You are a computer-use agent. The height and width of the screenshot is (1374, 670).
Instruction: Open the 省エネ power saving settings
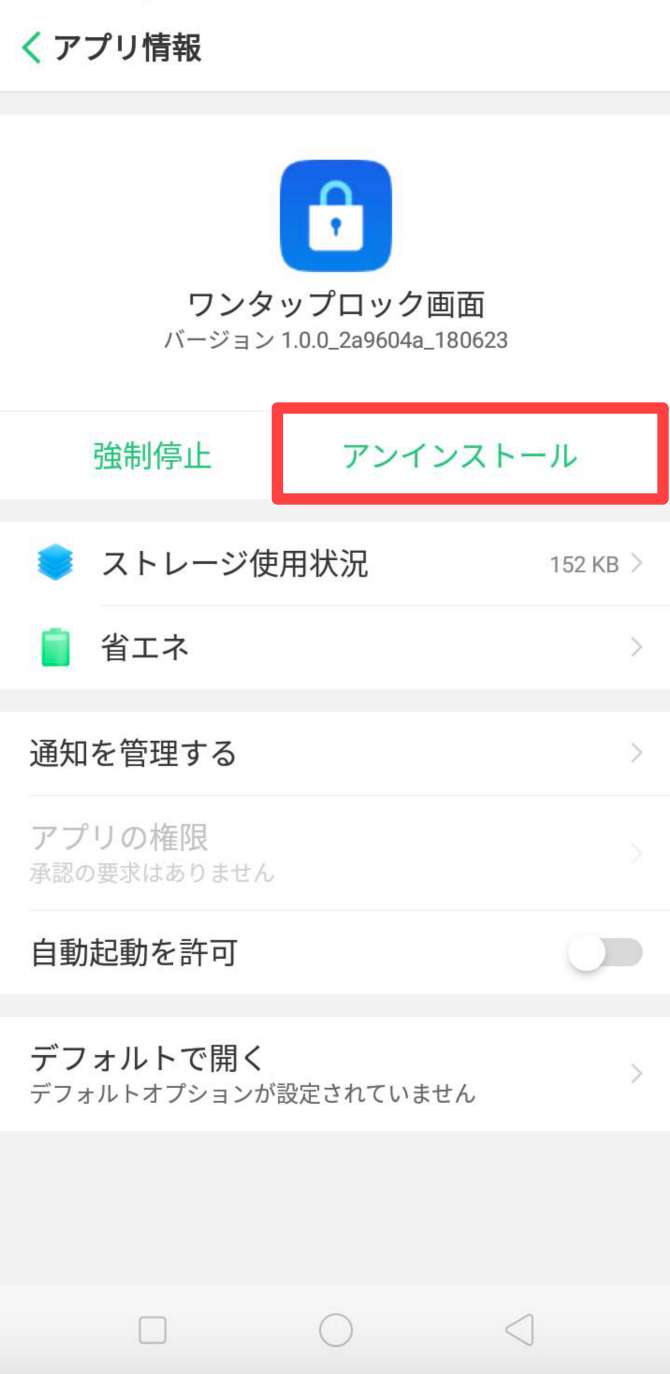pos(335,648)
